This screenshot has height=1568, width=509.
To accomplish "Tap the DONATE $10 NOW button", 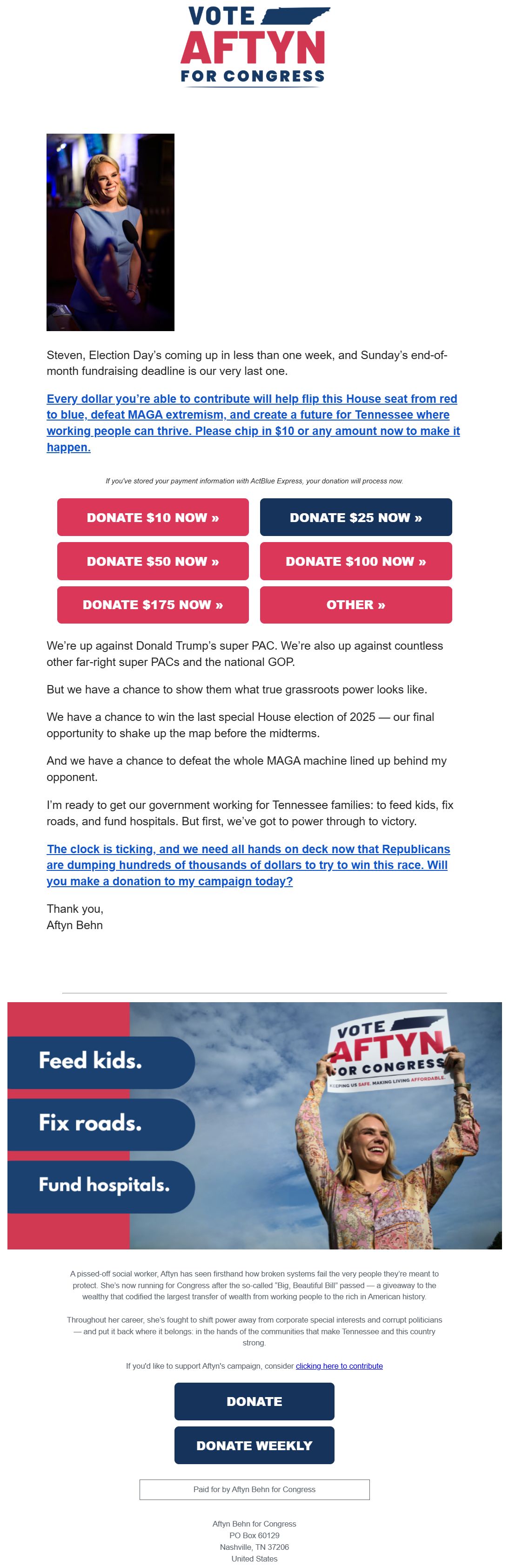I will coord(153,517).
